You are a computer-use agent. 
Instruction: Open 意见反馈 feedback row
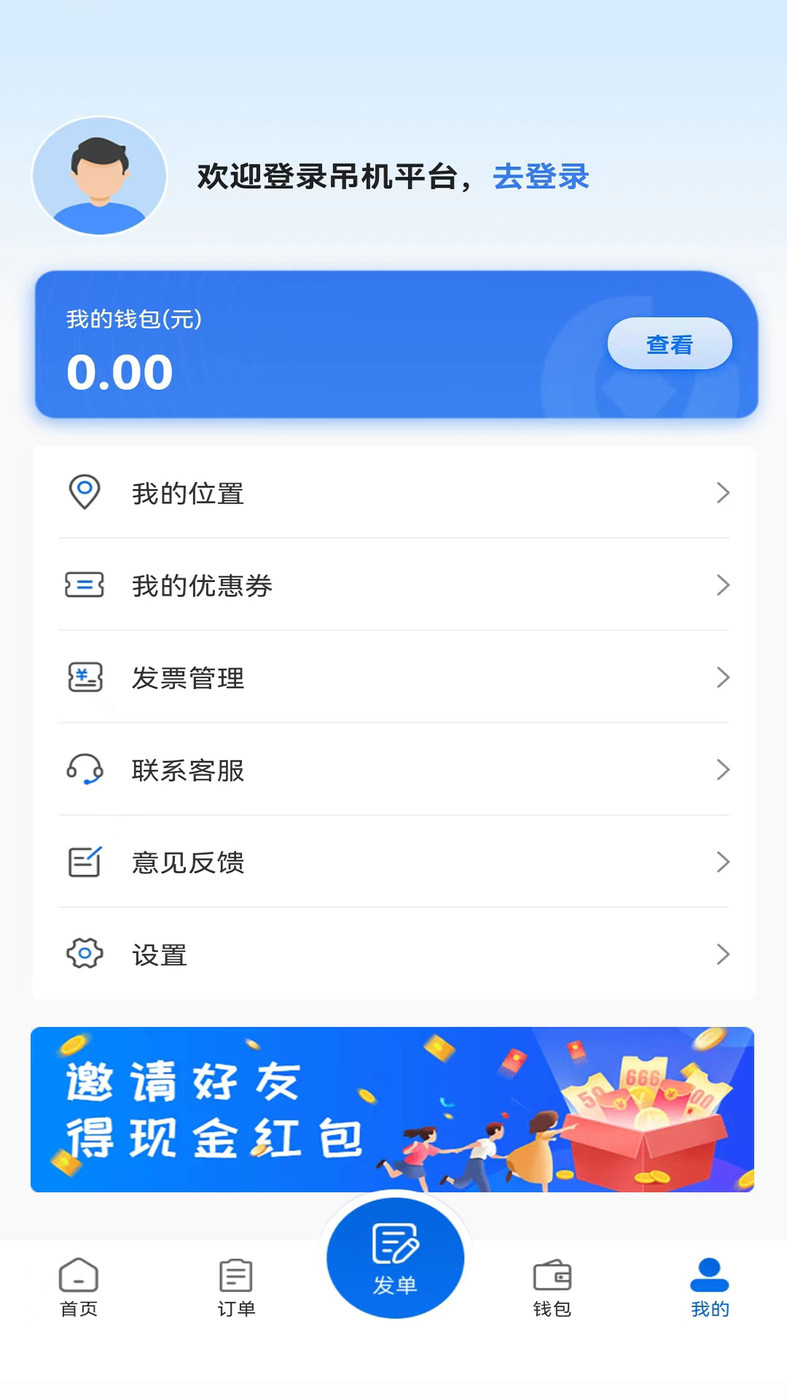pyautogui.click(x=394, y=862)
